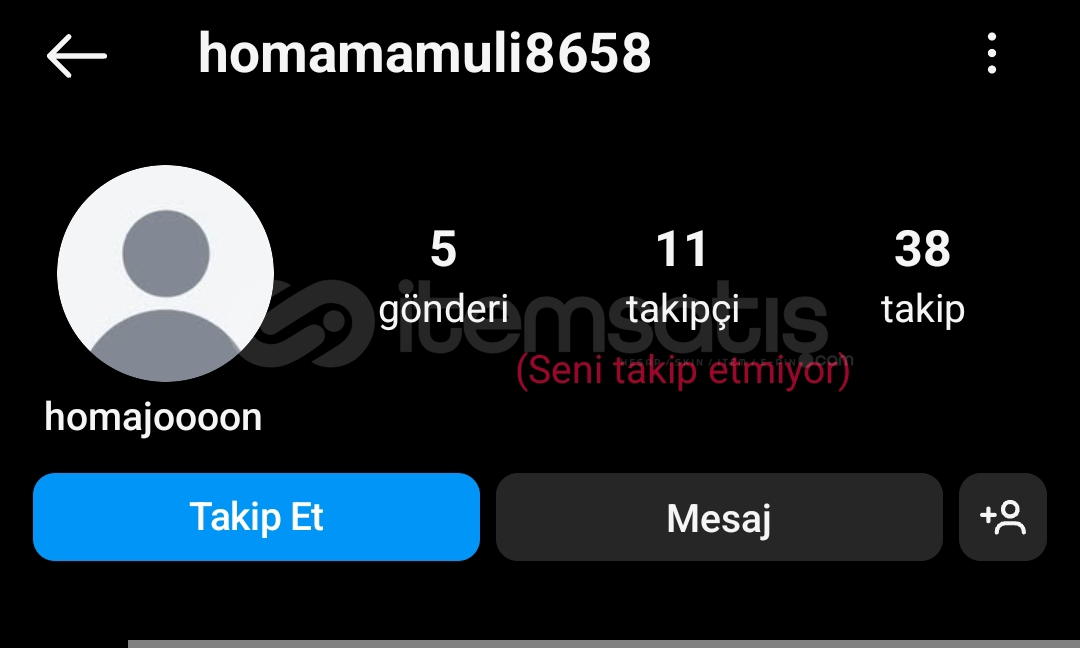
Task: Open the 38 takip following list
Action: [x=922, y=276]
